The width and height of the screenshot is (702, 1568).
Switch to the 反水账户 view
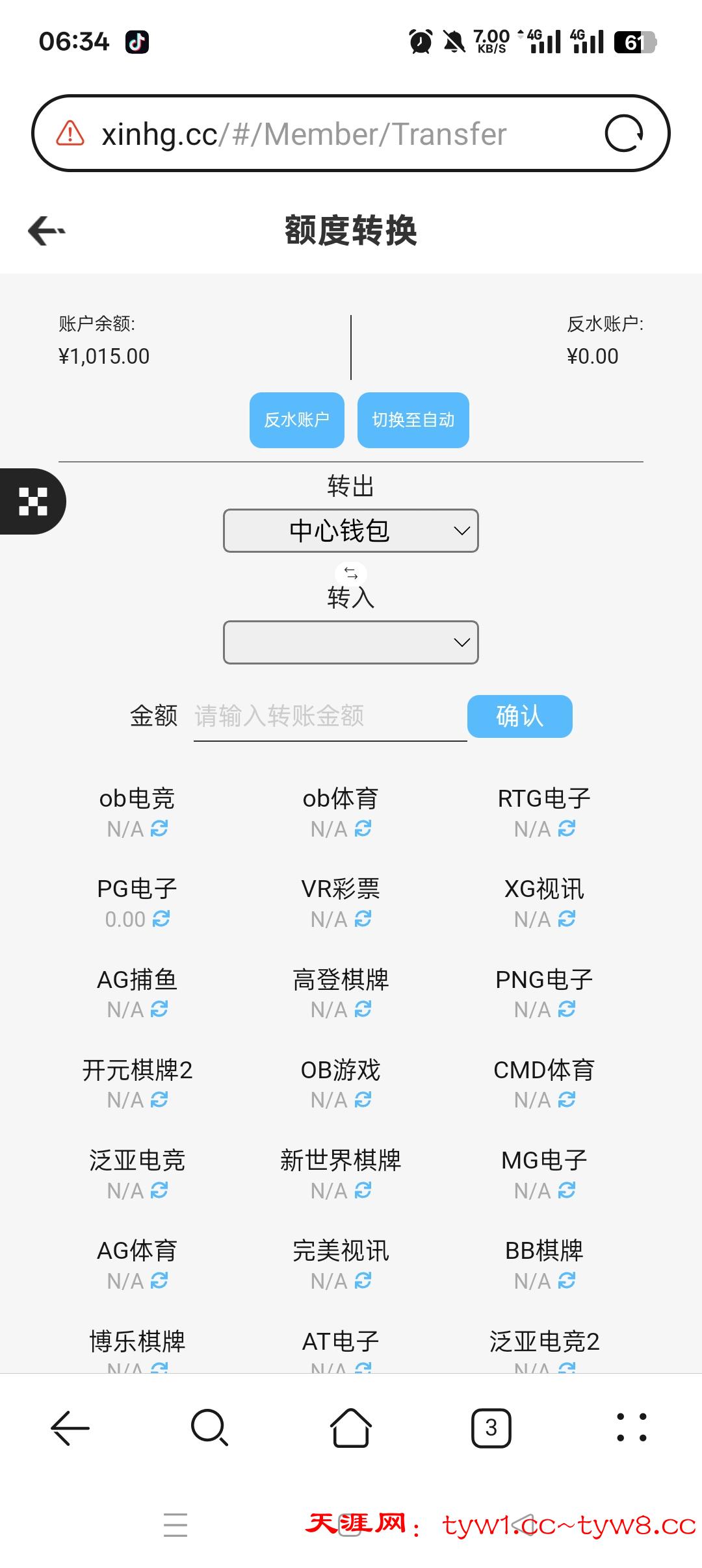(296, 420)
